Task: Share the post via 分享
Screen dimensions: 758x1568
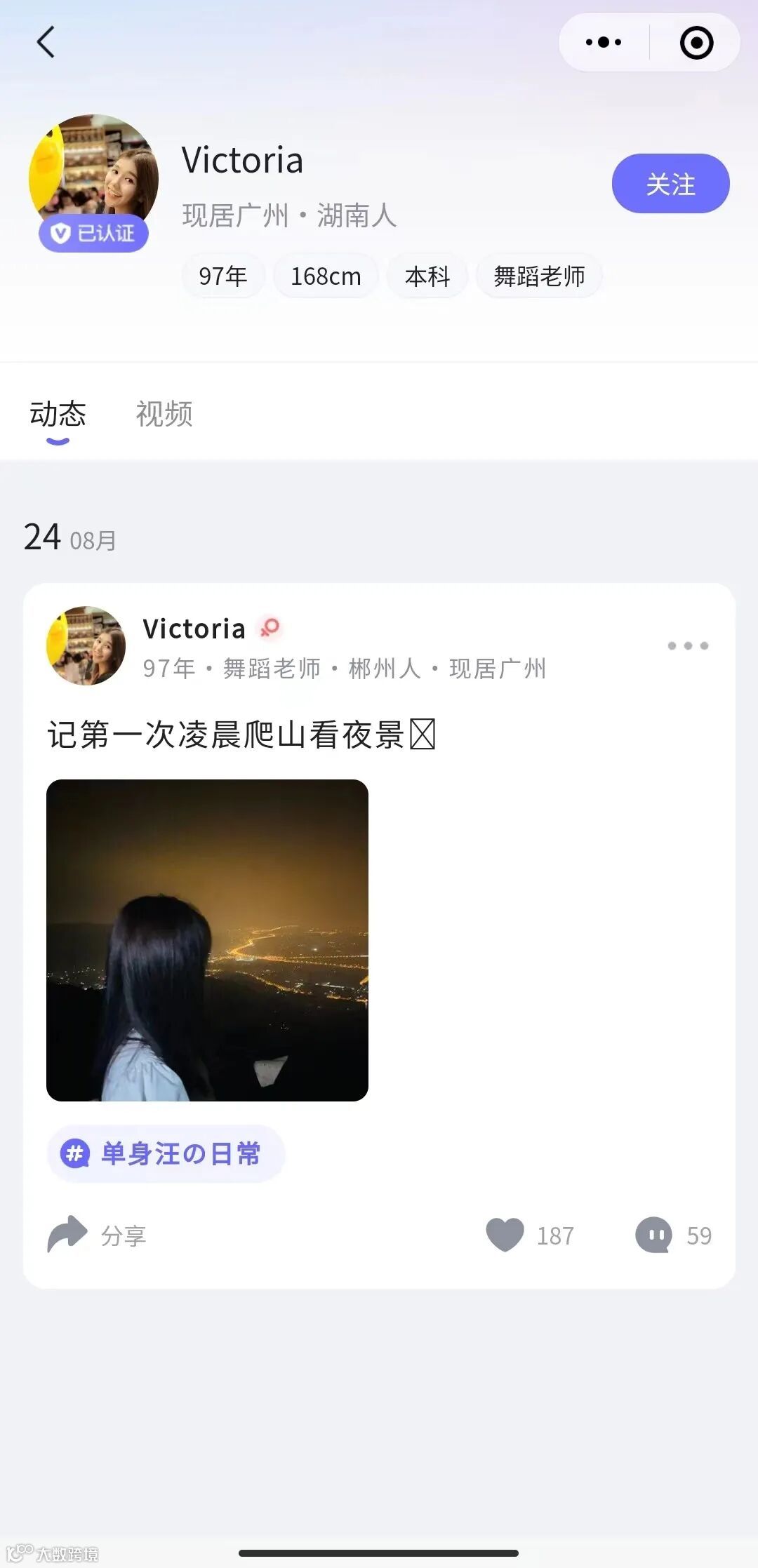Action: (x=97, y=1235)
